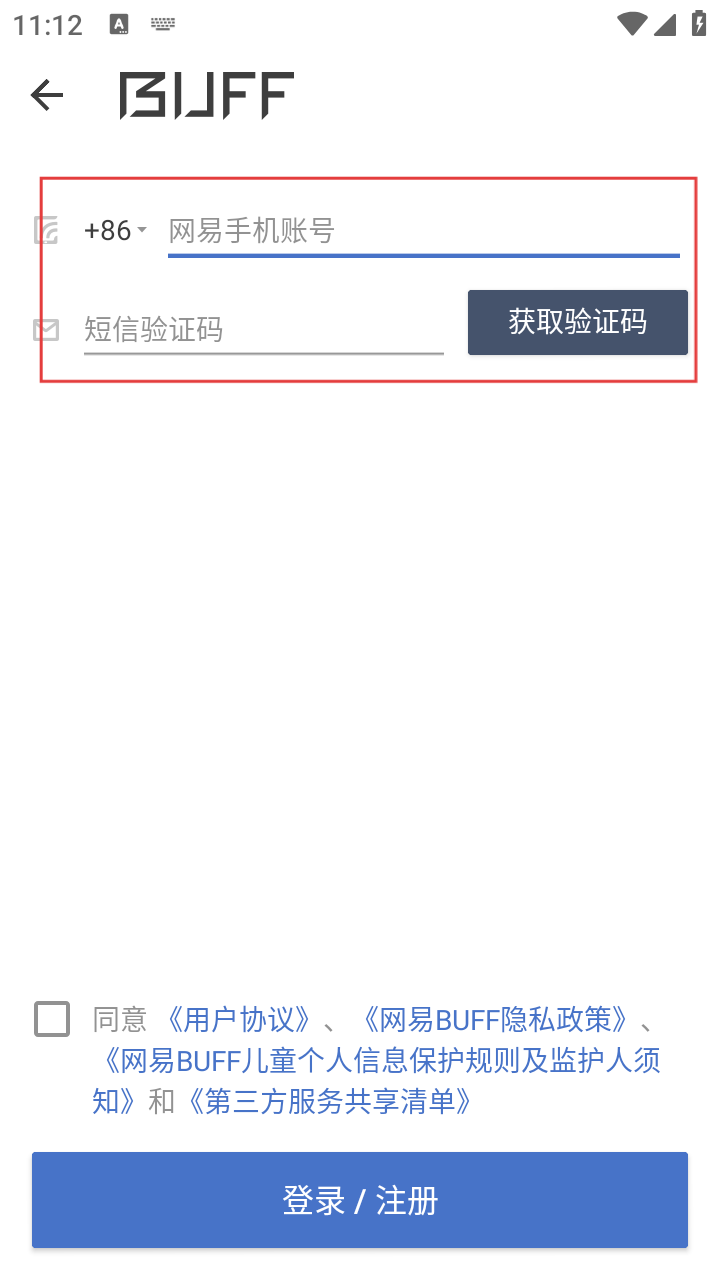Check the 同意 agreement checkbox
The image size is (720, 1280).
click(x=52, y=1019)
